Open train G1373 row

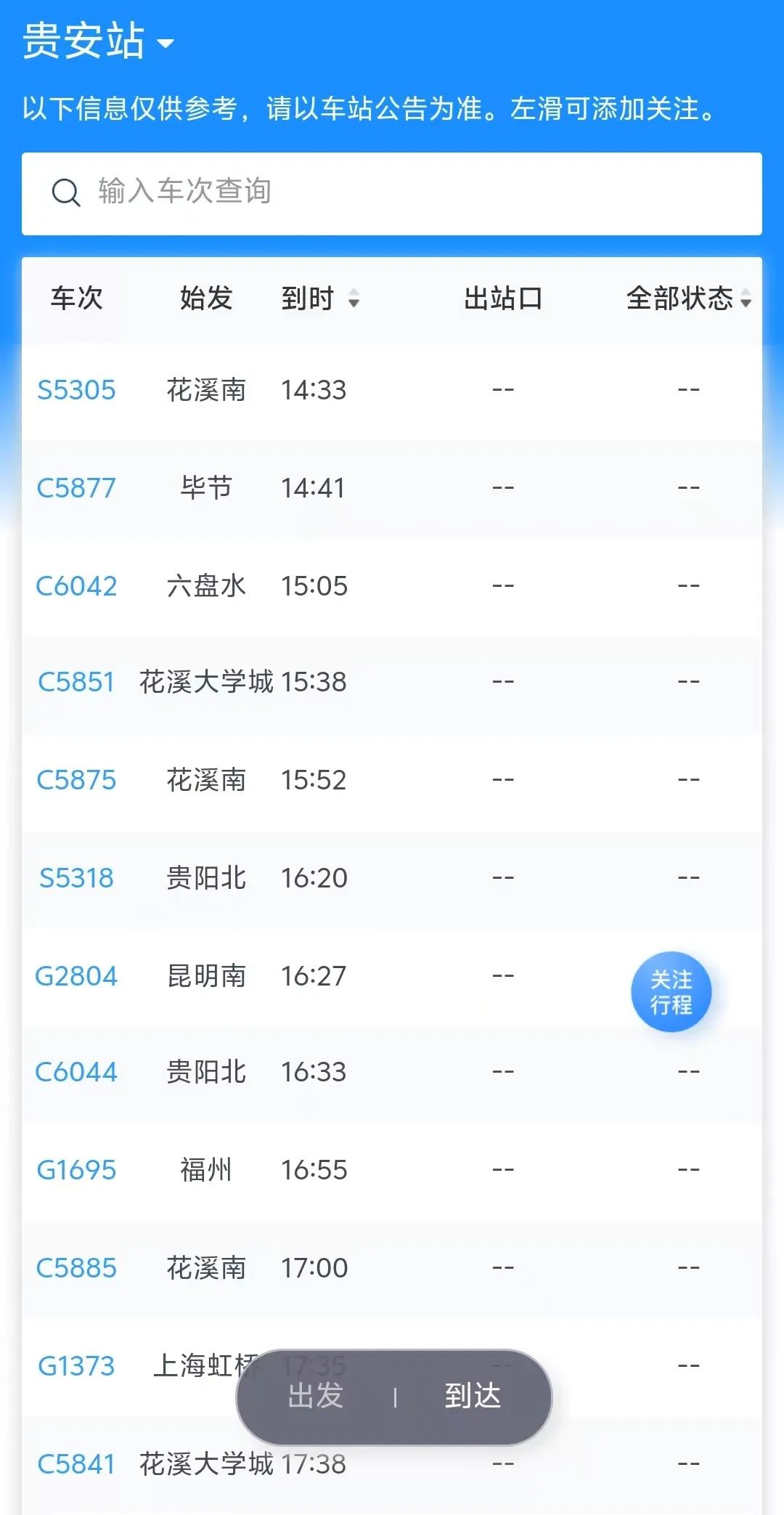(x=76, y=1366)
